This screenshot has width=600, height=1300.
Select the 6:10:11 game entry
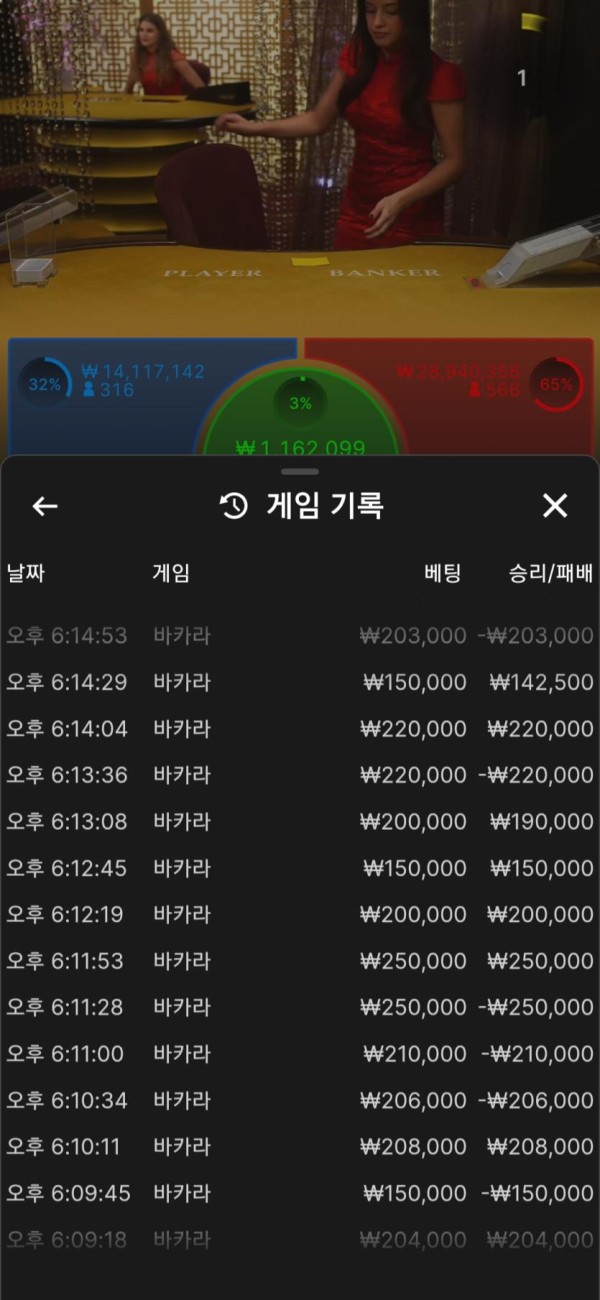[300, 1146]
